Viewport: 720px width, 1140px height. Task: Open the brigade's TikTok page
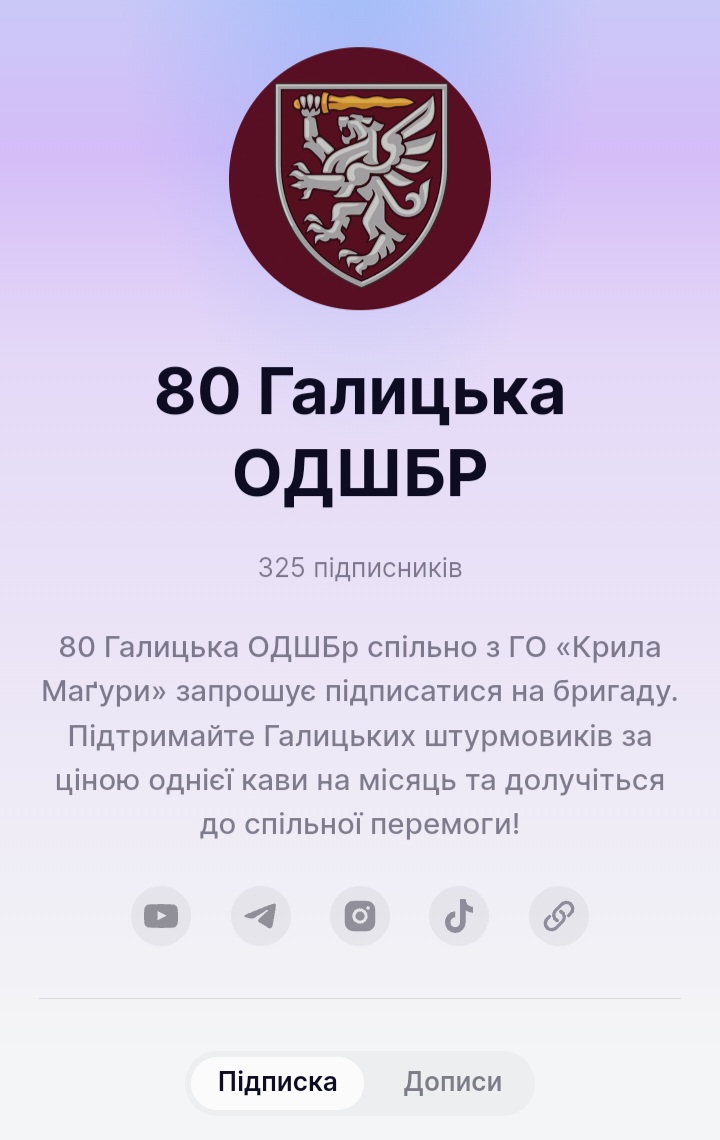point(459,916)
